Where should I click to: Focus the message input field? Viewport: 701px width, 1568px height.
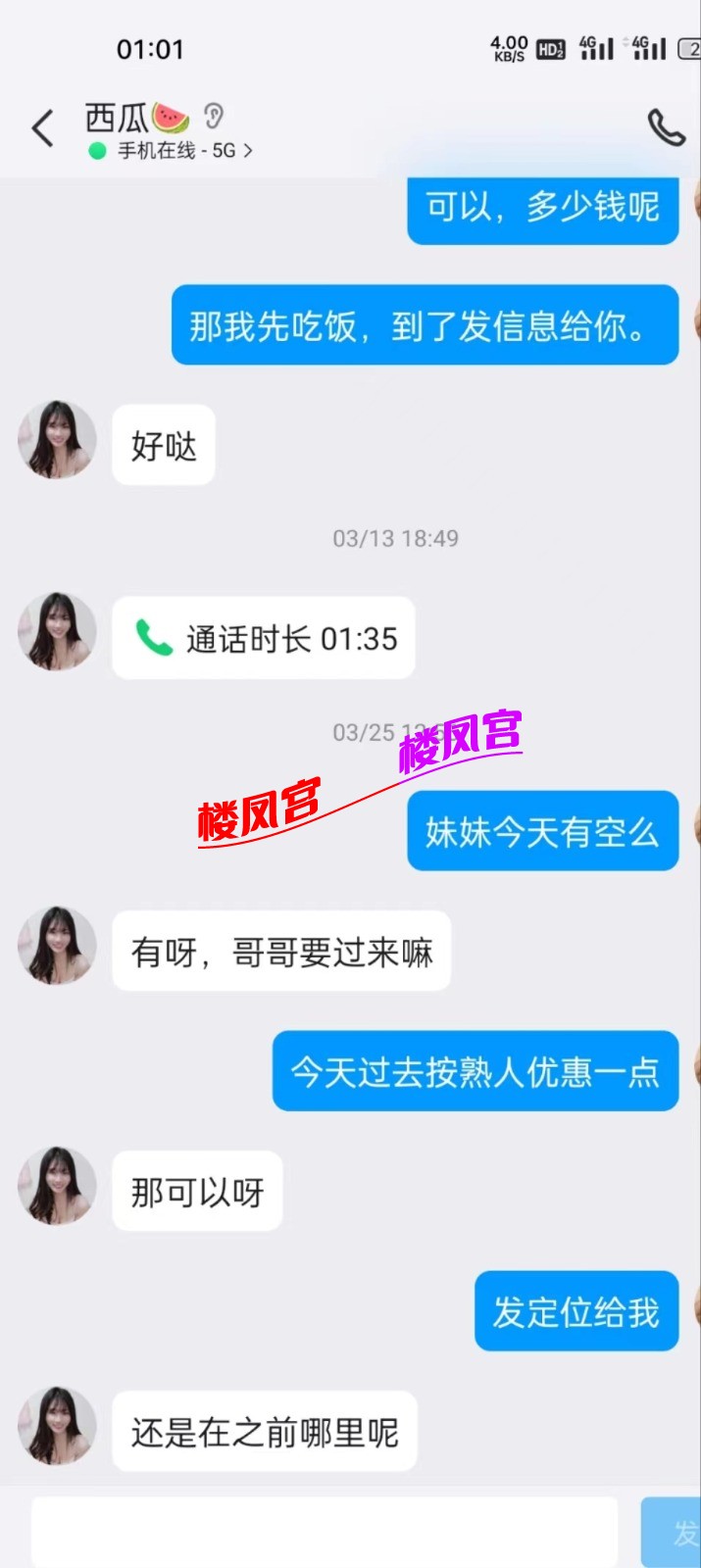point(324,1531)
